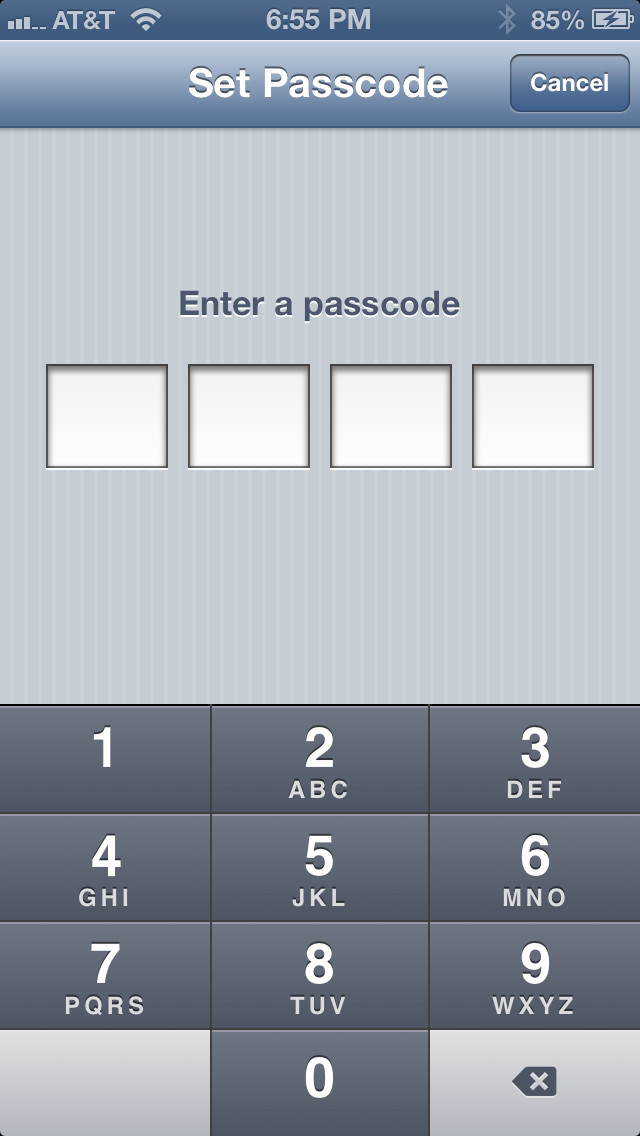Tap the 8 TUV key

click(x=320, y=976)
